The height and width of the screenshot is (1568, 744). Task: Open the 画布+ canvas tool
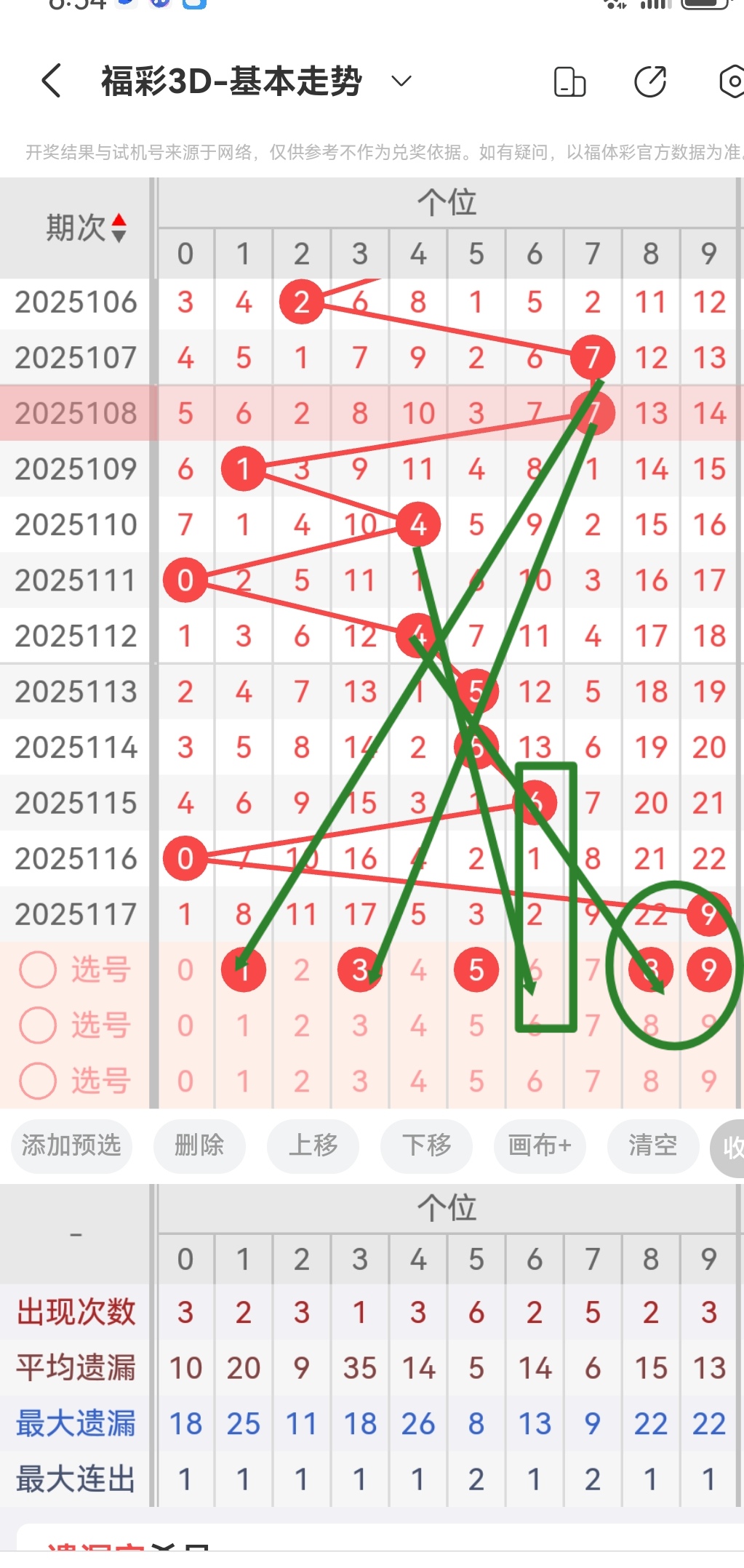click(539, 1147)
